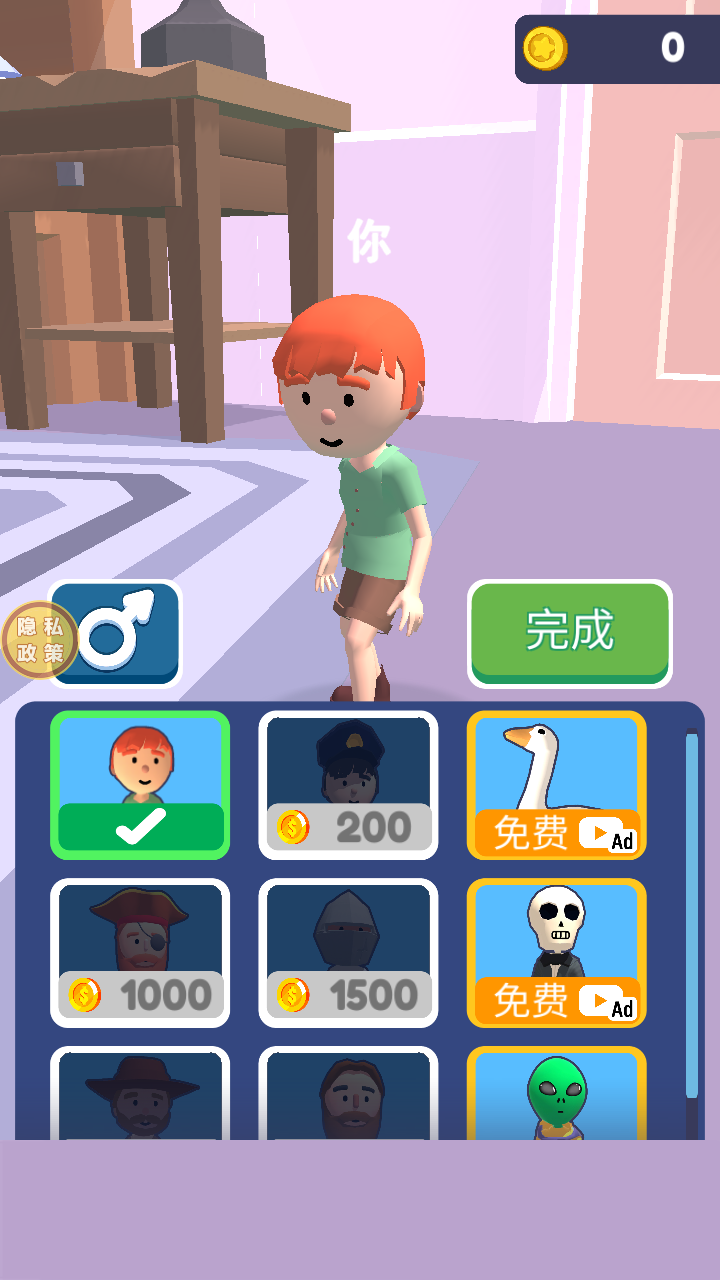
Task: Pick the long-haired bearded man character
Action: (348, 1095)
